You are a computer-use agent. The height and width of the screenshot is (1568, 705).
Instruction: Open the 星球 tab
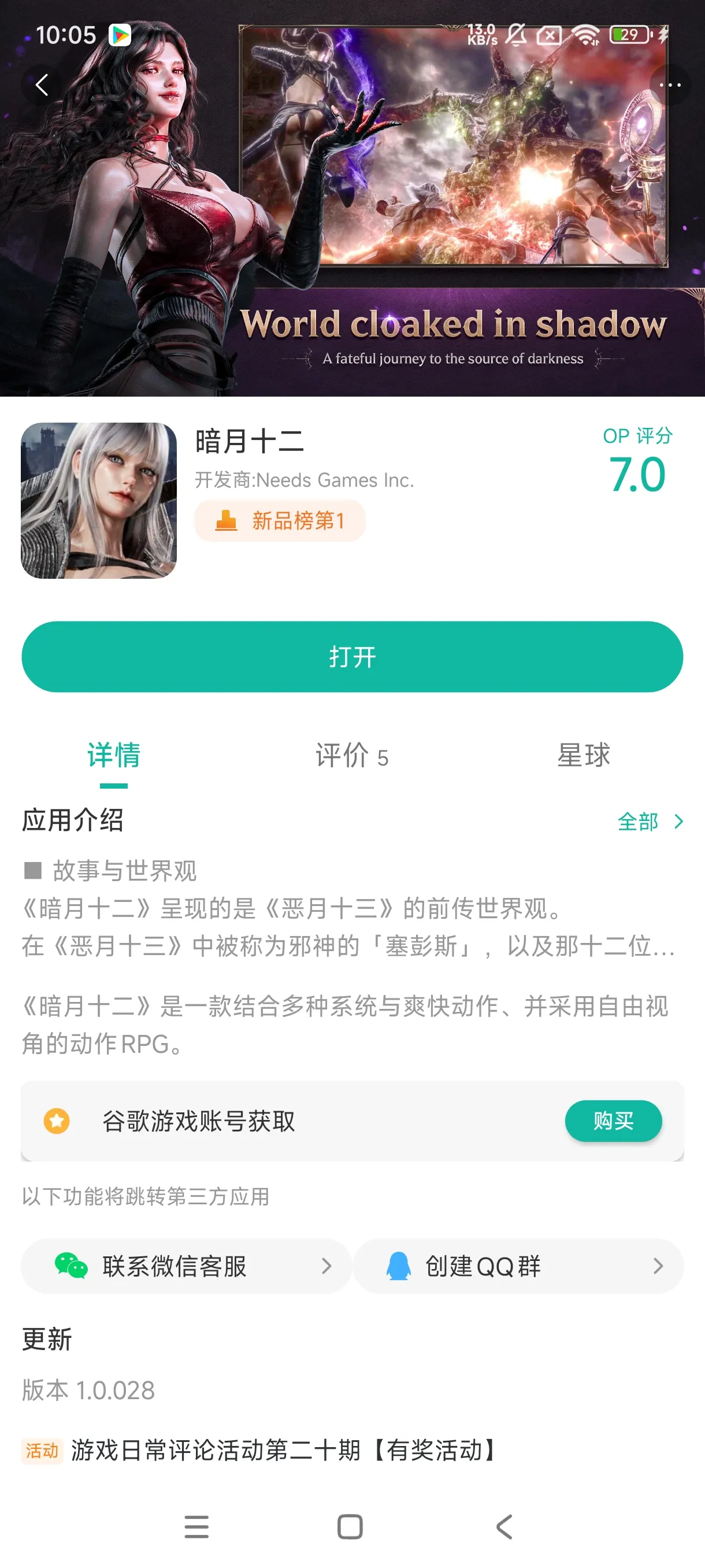coord(583,757)
